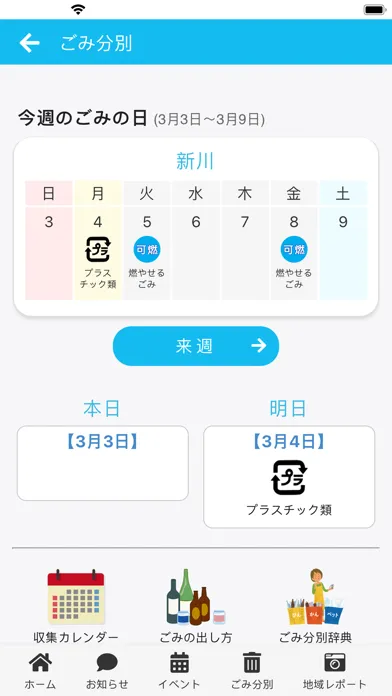Select the ごみ分別 bottom tab
The width and height of the screenshot is (392, 696).
tap(252, 671)
